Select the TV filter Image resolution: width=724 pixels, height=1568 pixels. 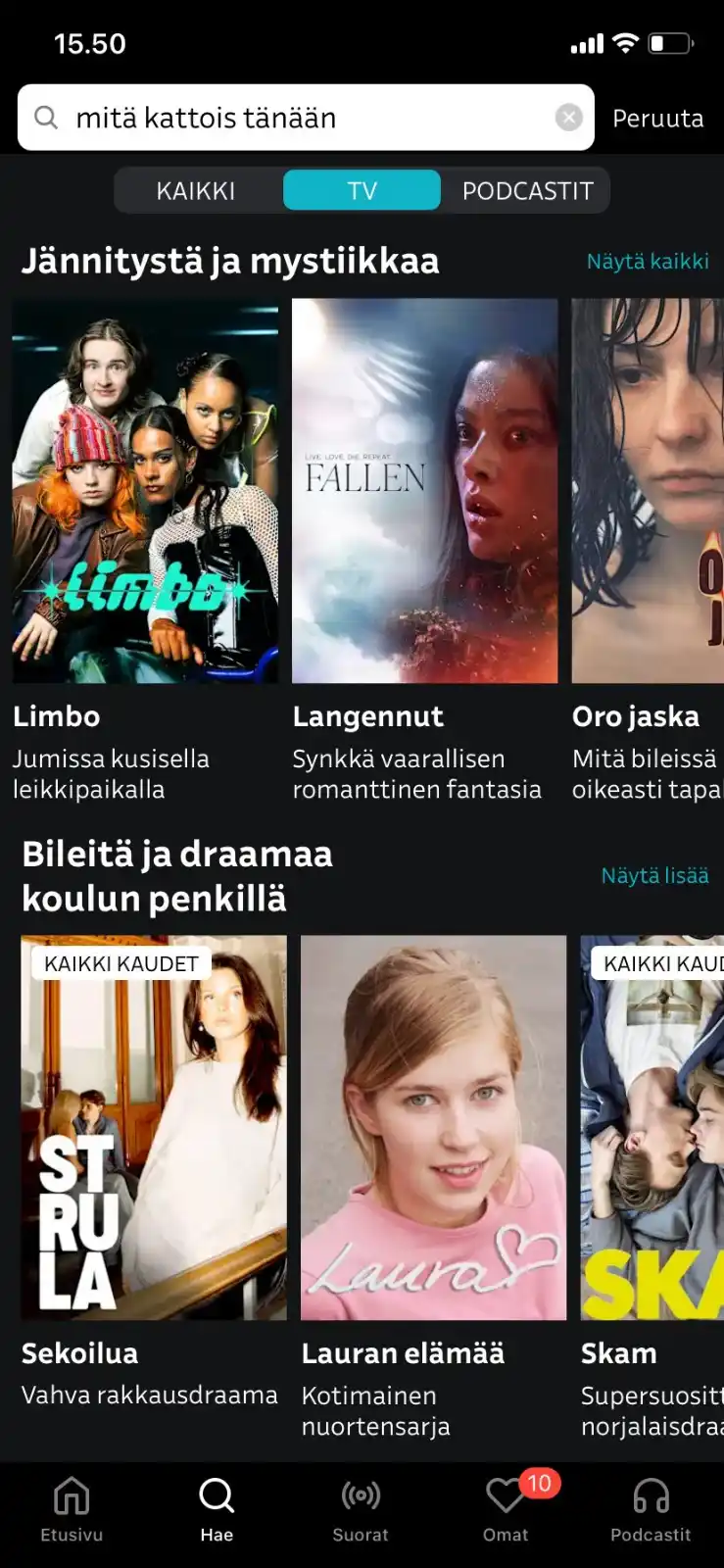point(362,190)
